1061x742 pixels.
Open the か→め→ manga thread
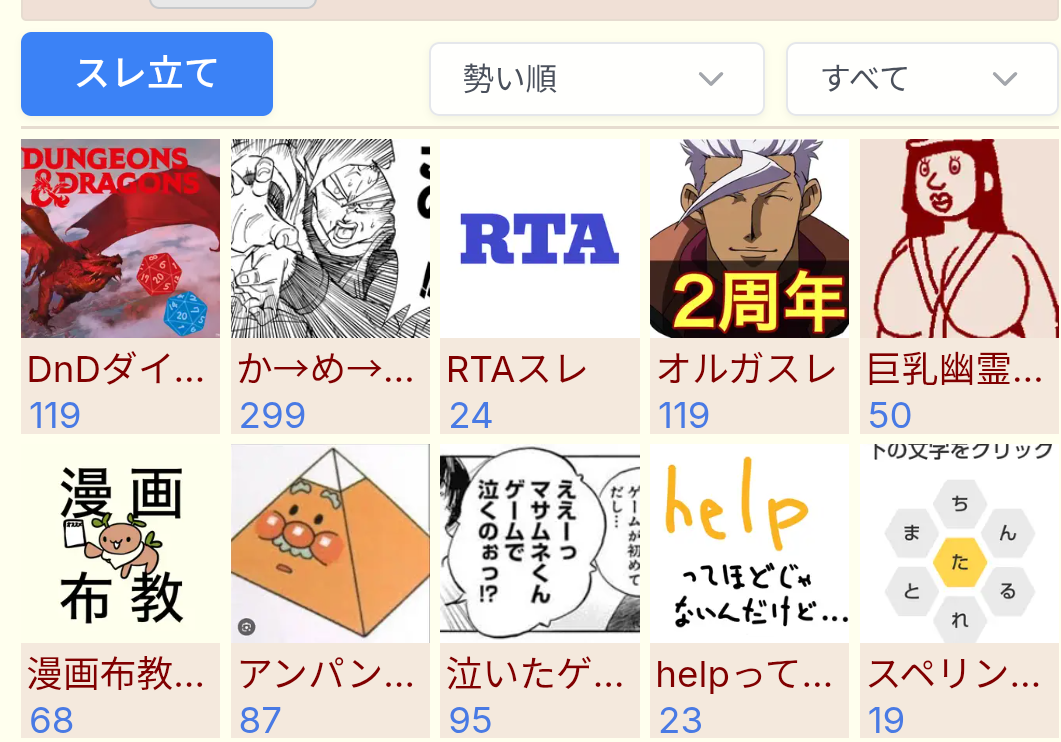point(330,240)
